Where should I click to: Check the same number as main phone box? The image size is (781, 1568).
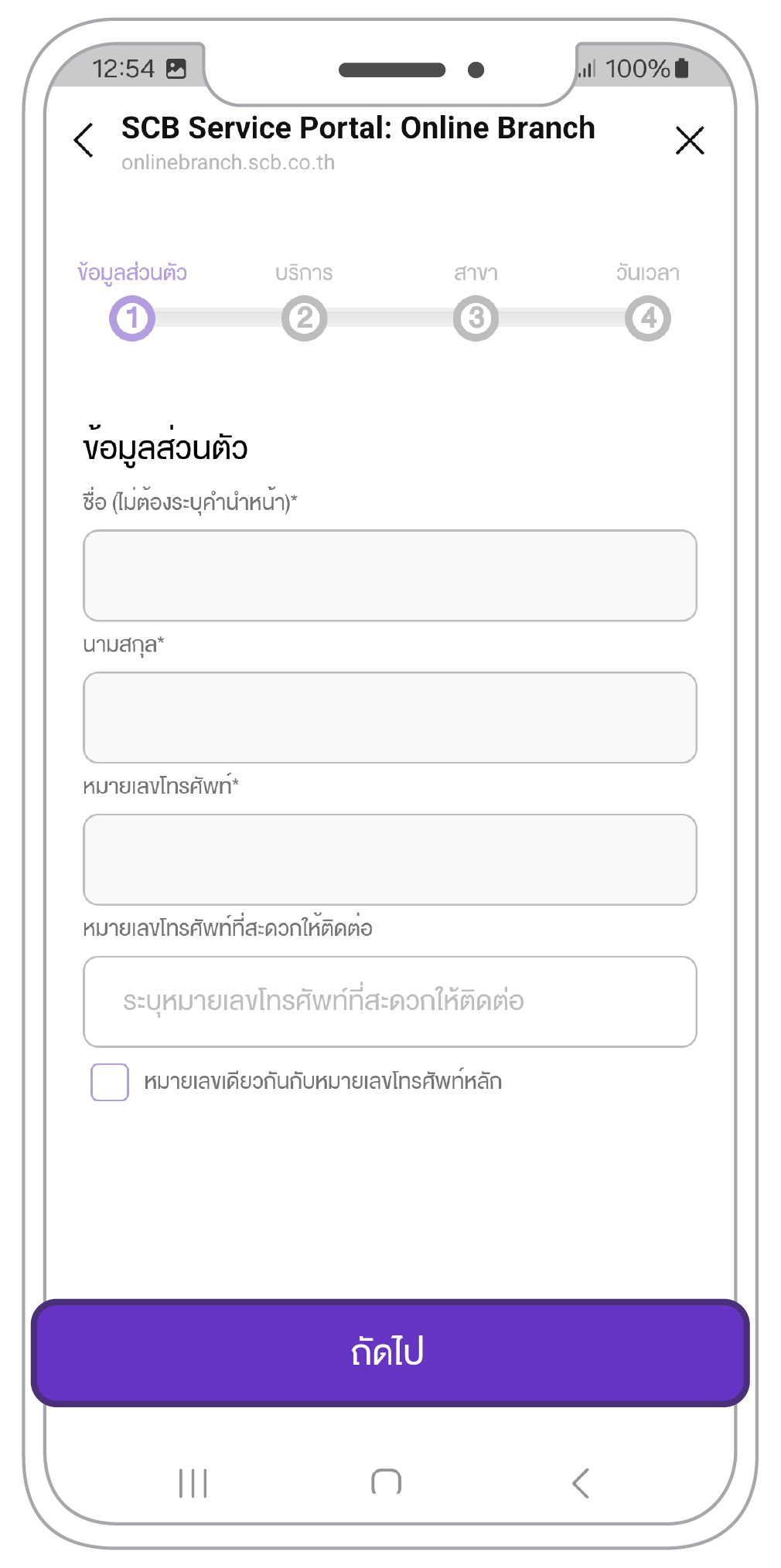110,1082
